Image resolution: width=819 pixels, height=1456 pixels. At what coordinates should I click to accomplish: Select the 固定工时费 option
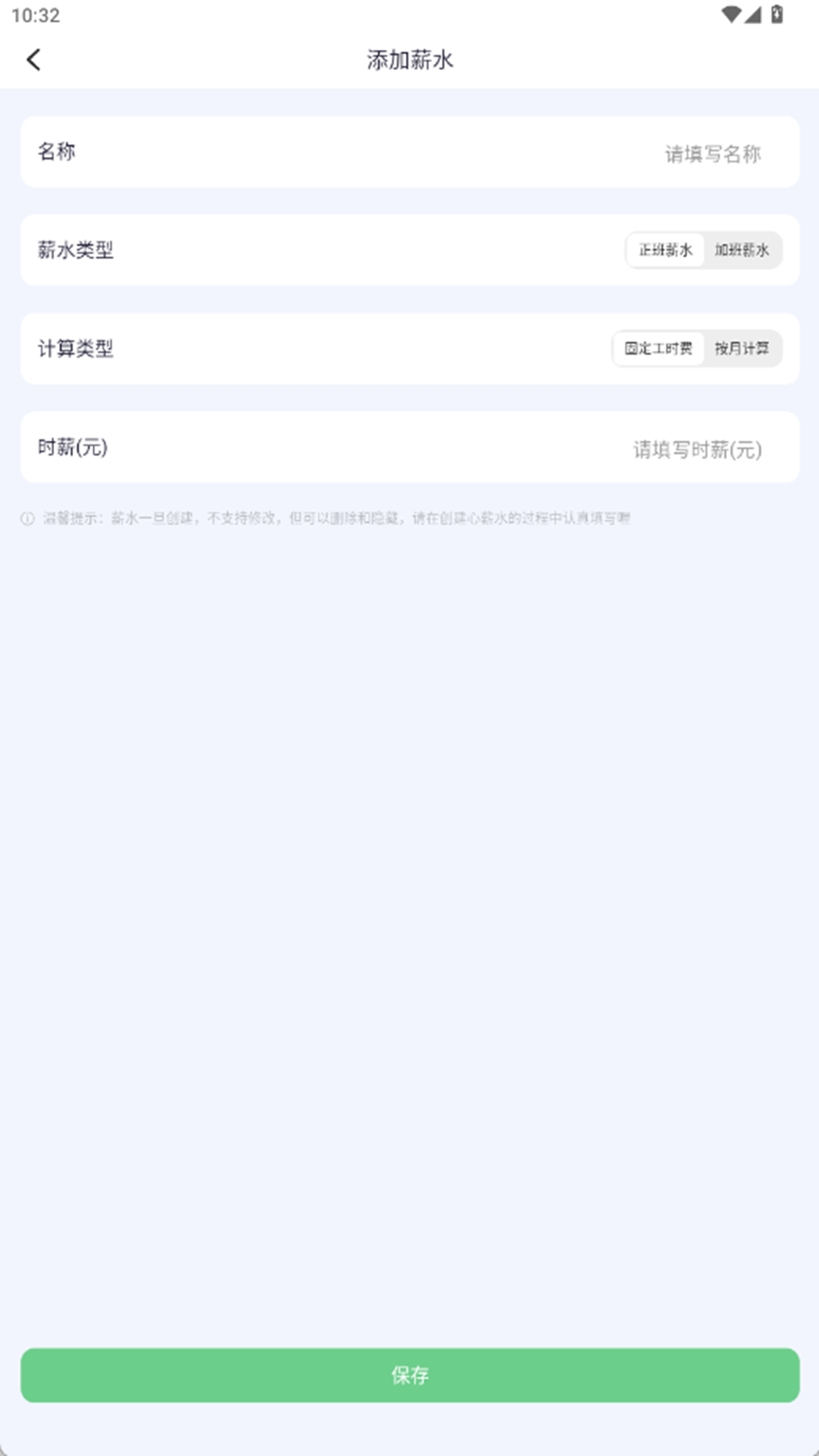tap(659, 349)
